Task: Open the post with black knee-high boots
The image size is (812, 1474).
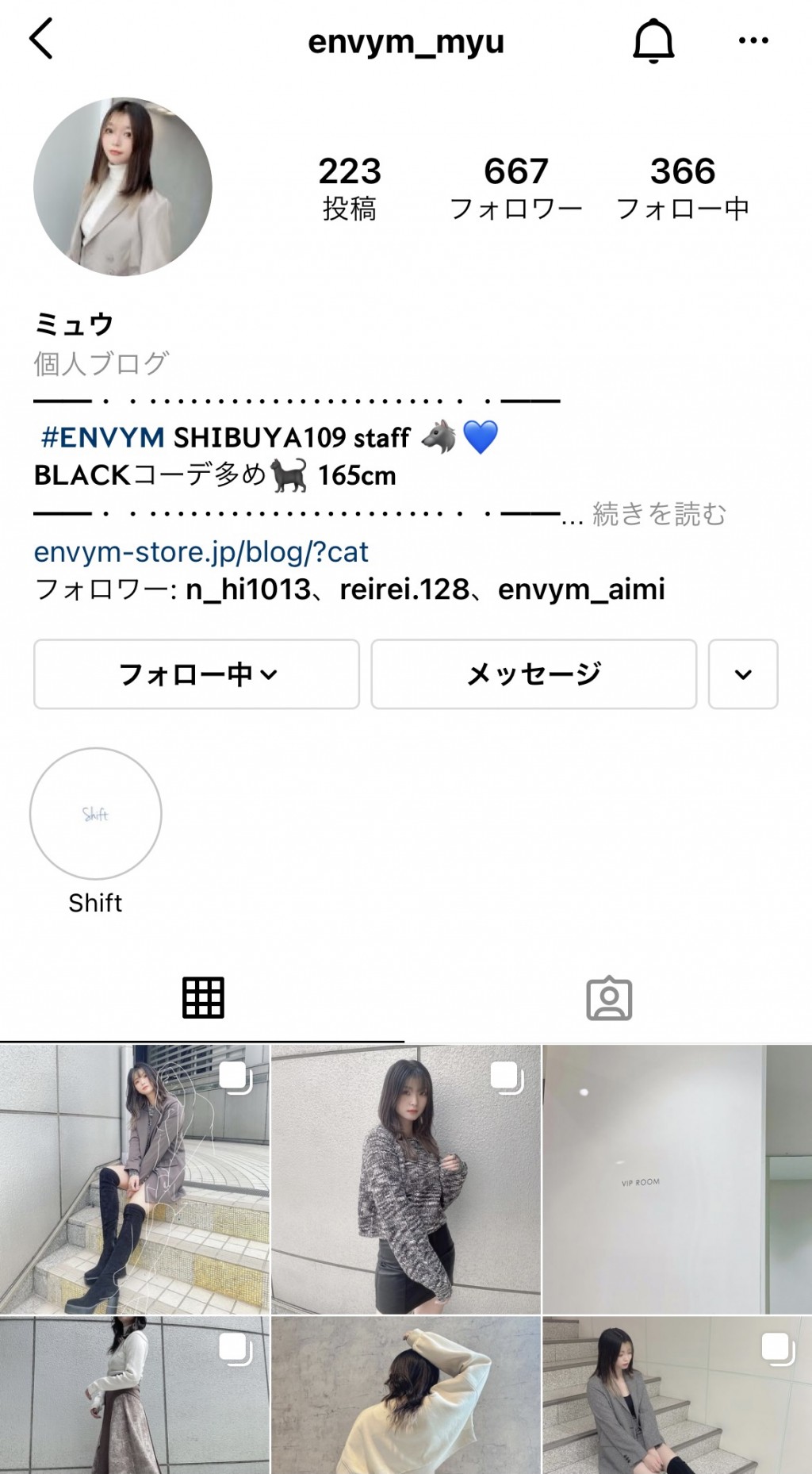Action: point(135,1178)
